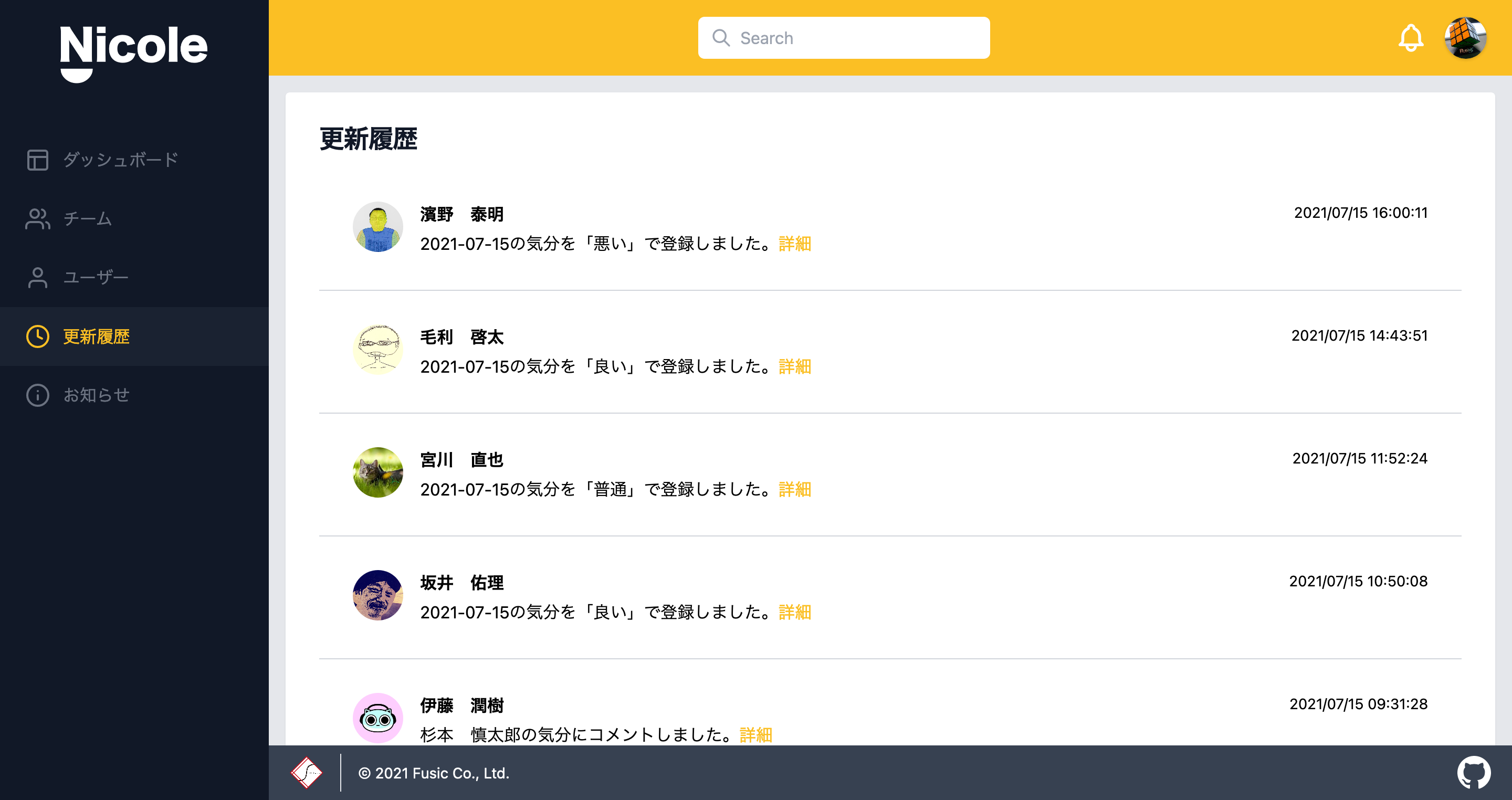Select 更新履歴 in the sidebar
Viewport: 1512px width, 800px height.
(x=96, y=336)
